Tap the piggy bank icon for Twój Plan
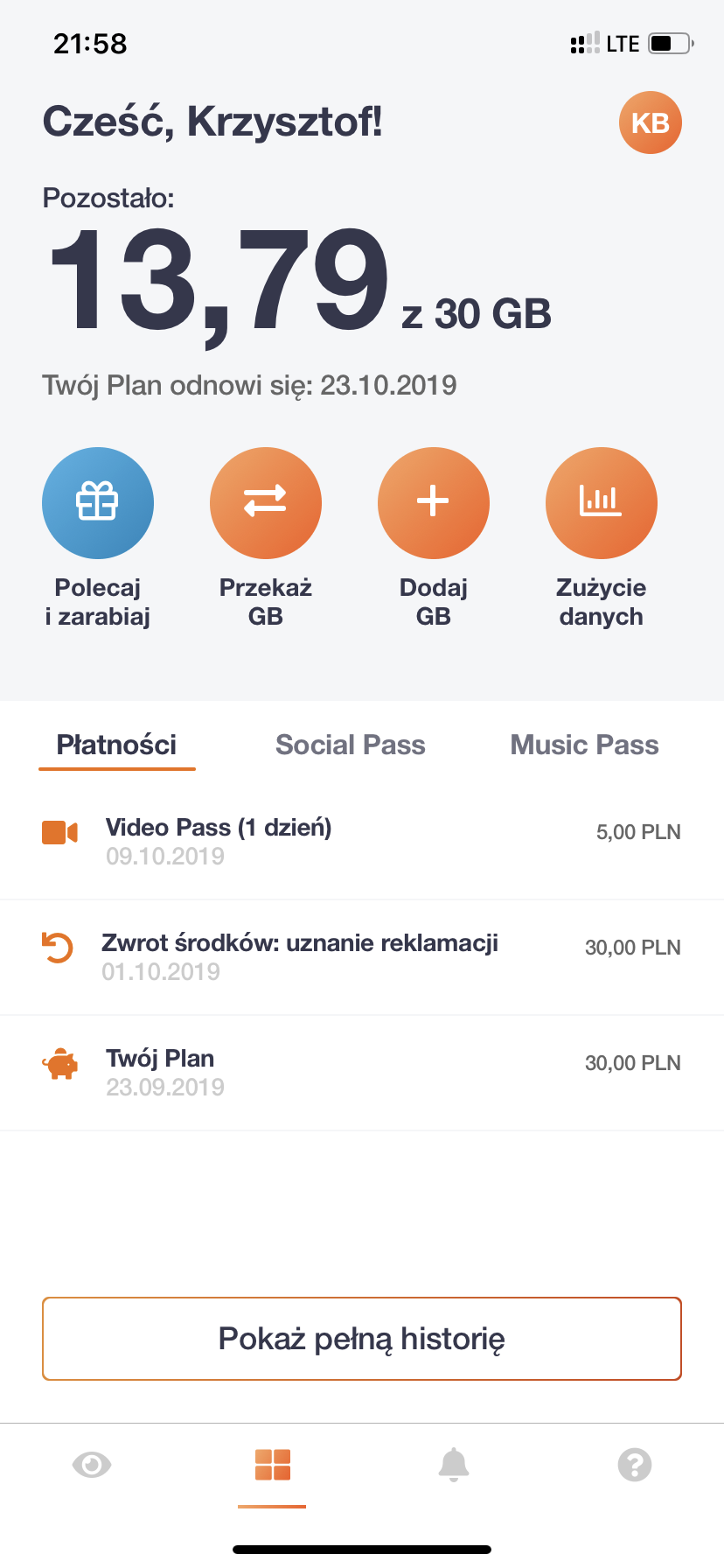The image size is (724, 1568). coord(58,1064)
